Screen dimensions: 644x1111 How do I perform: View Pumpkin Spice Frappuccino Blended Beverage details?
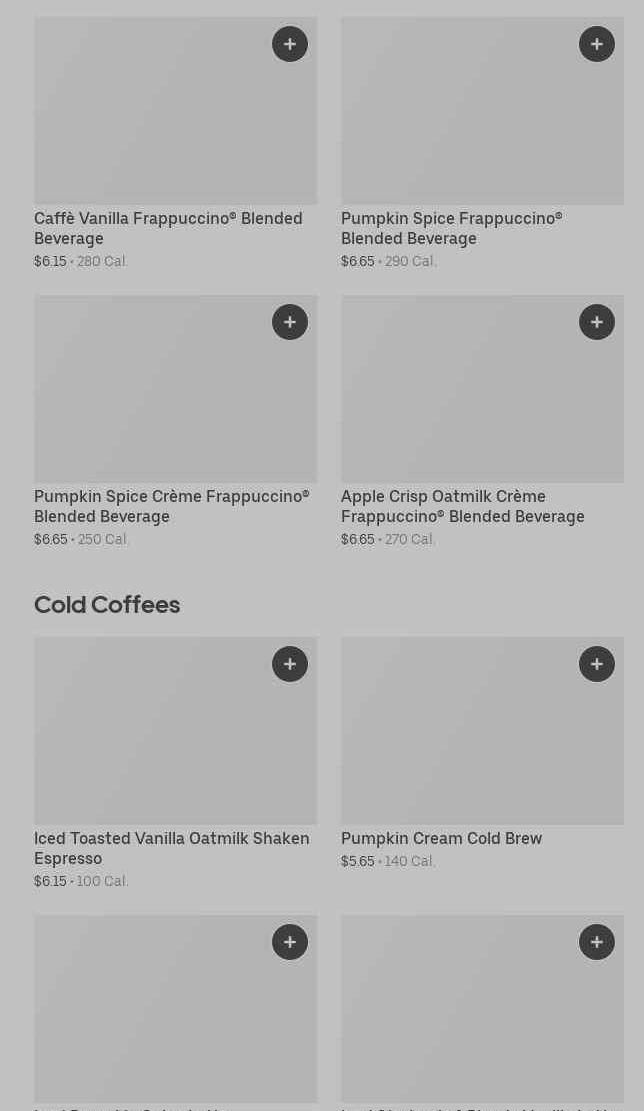pos(482,144)
